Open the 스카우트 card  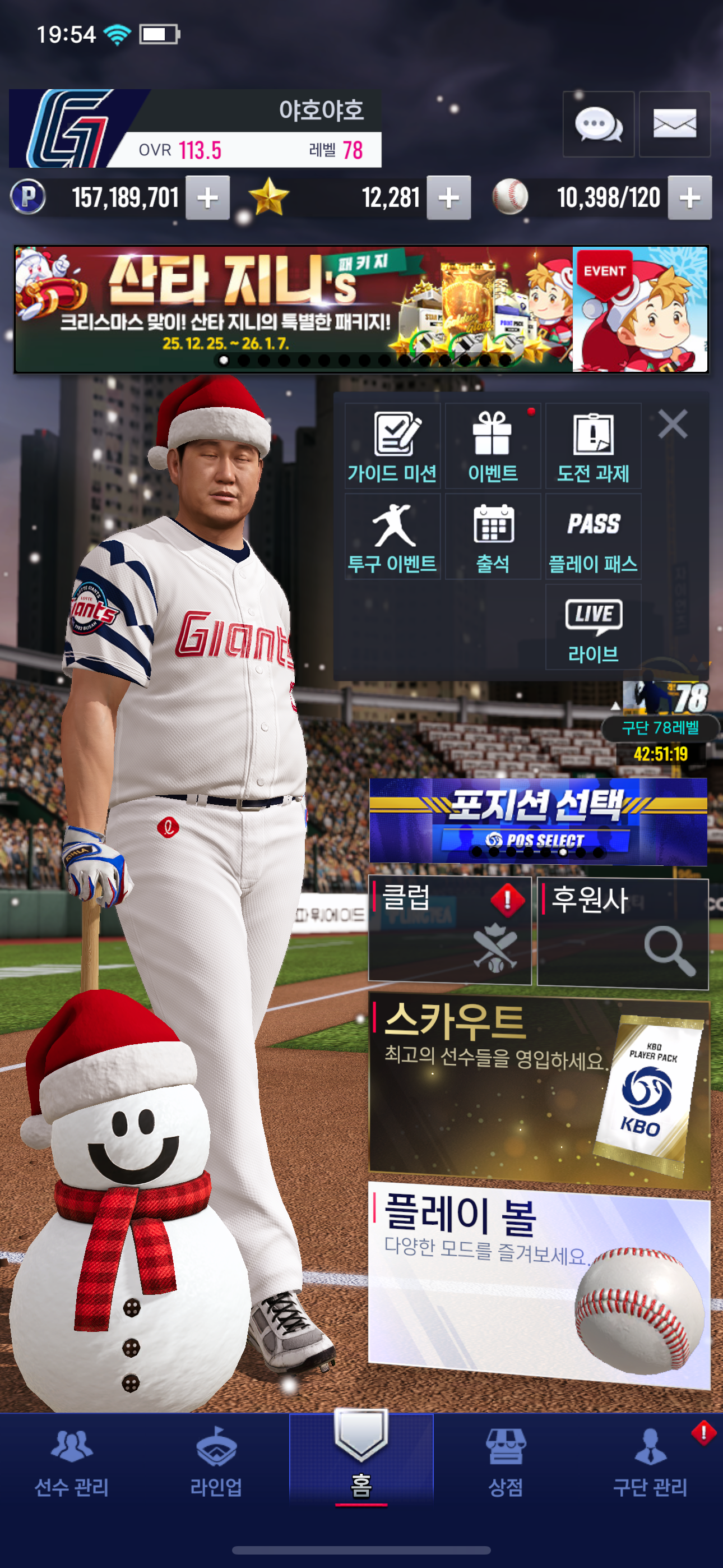(x=538, y=1090)
